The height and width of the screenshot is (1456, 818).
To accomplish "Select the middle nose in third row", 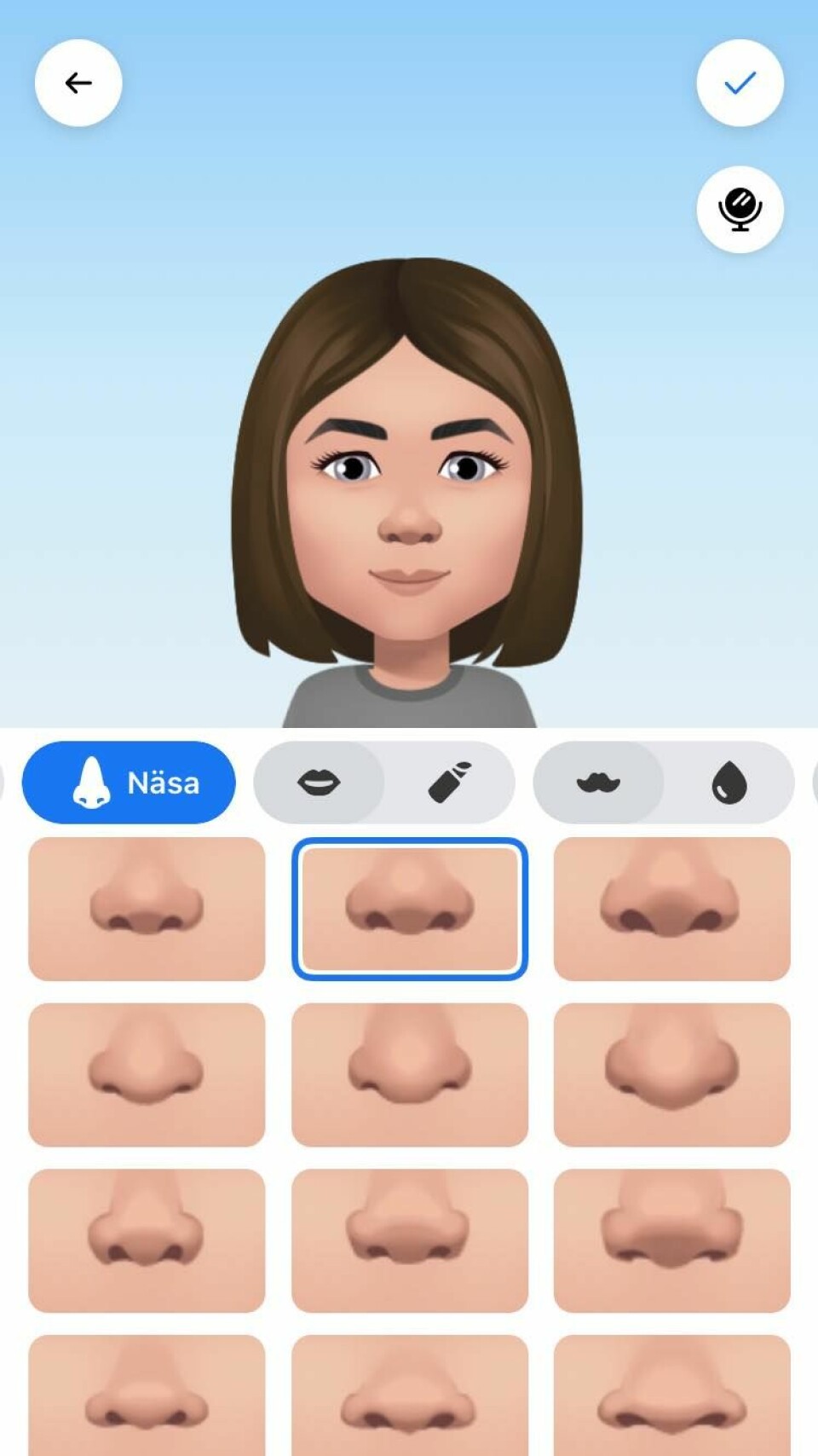I will tap(409, 1240).
